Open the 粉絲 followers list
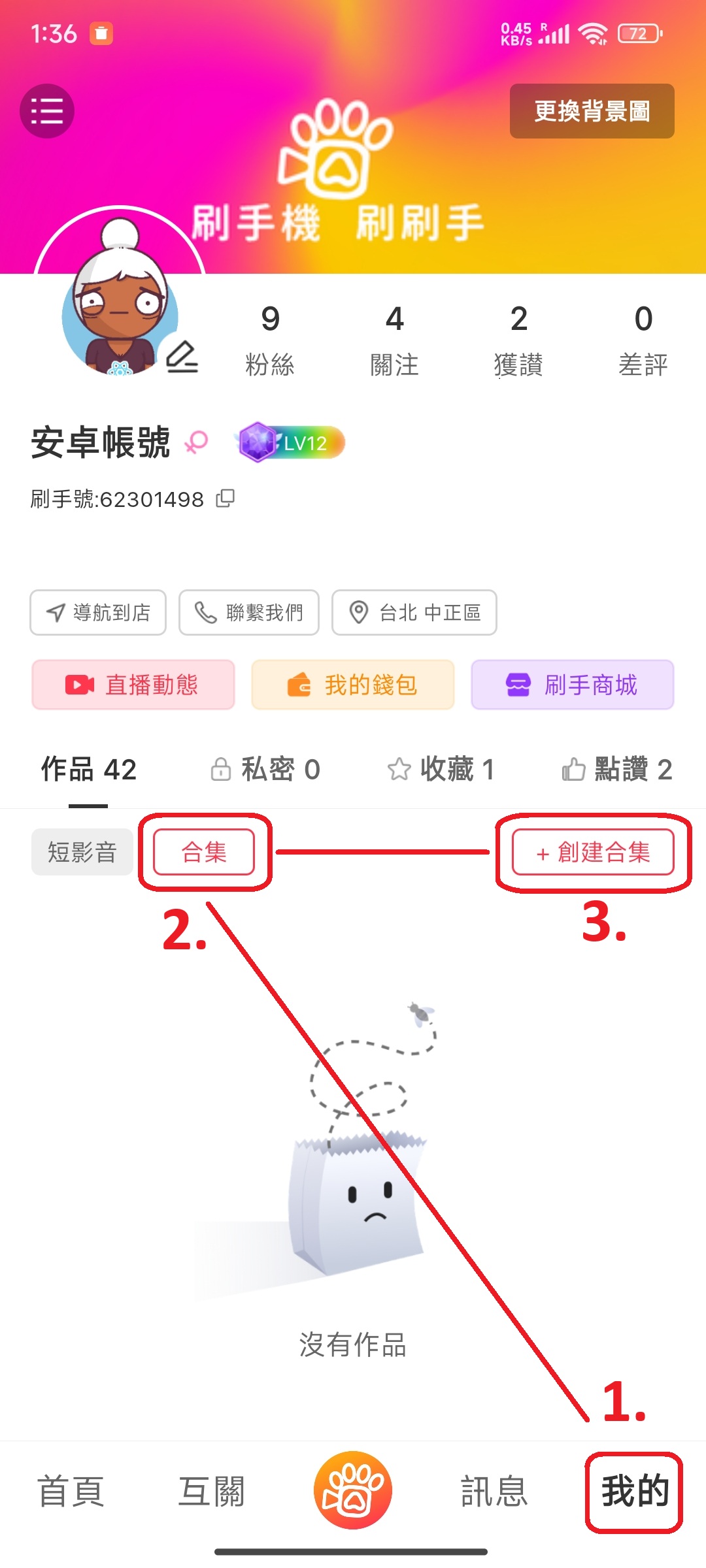Viewport: 706px width, 1568px height. tap(270, 340)
